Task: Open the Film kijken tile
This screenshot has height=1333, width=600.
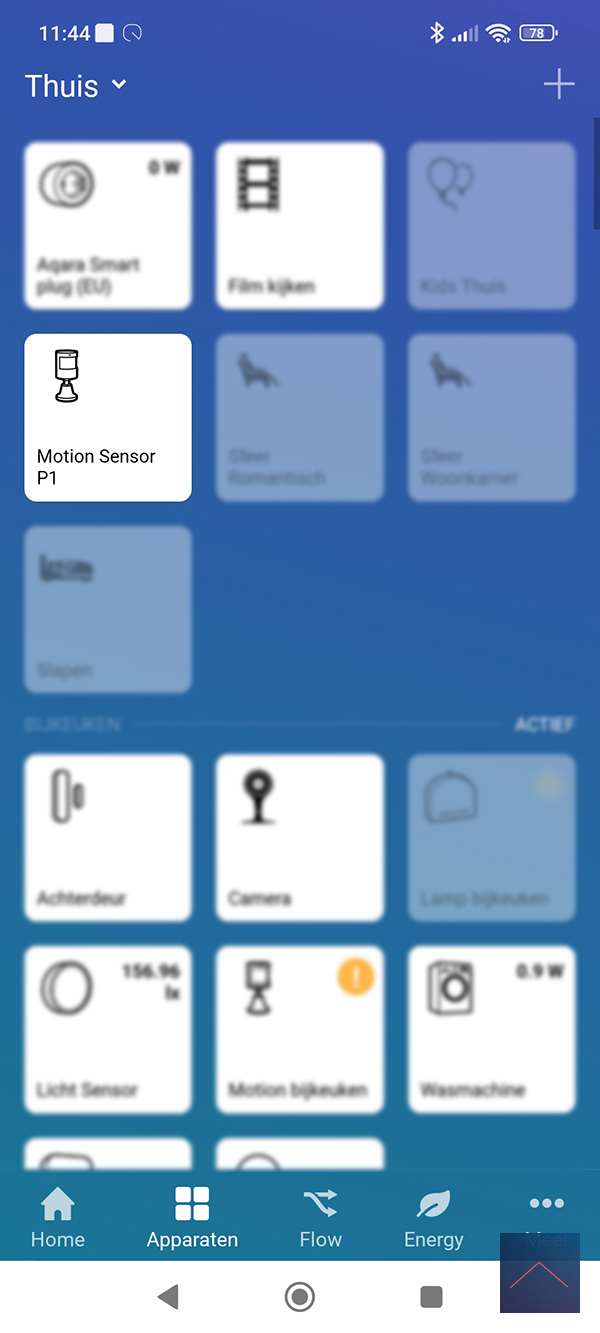Action: 300,226
